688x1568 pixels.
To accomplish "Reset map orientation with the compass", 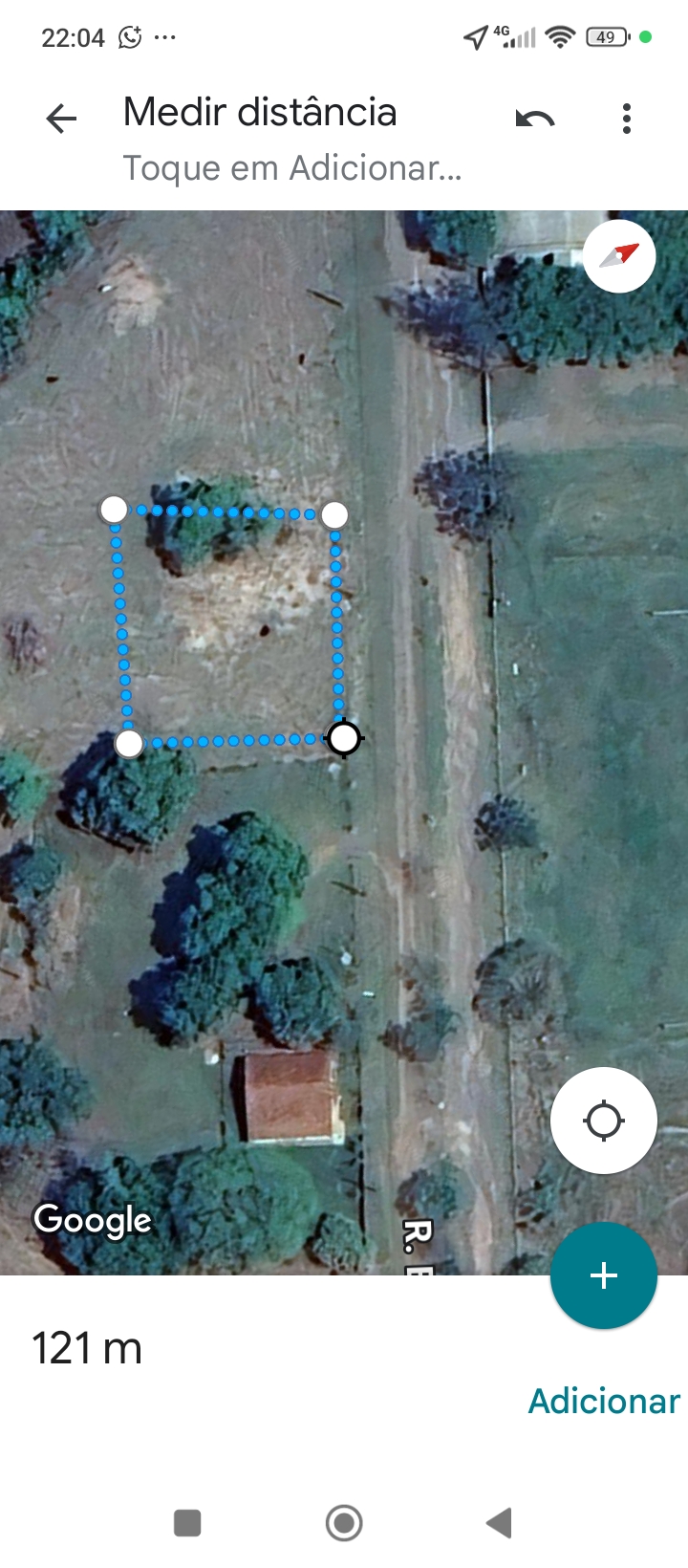I will click(619, 256).
